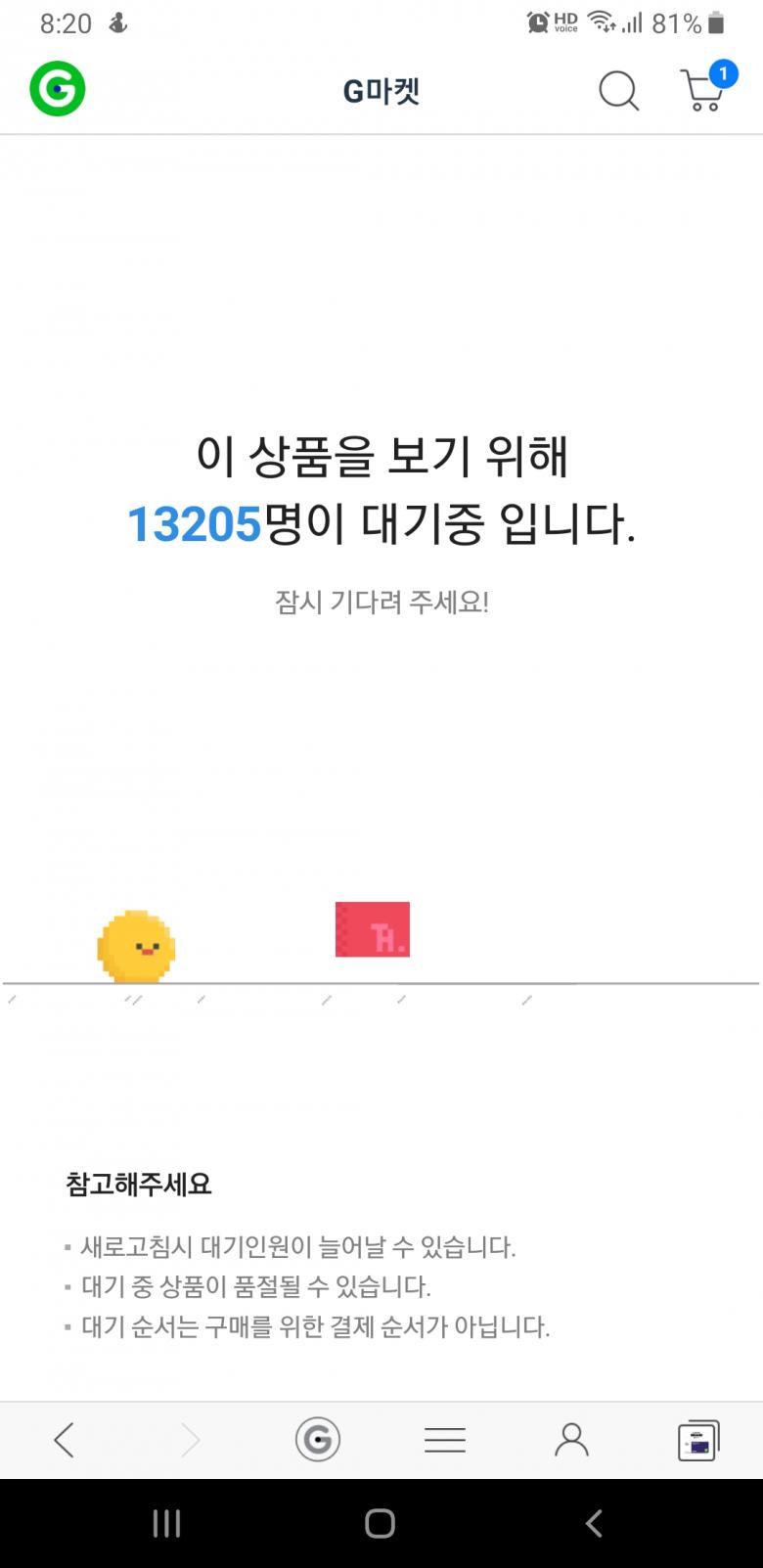Go to Gmarket home from the bottom bar
763x1568 pixels.
318,1440
